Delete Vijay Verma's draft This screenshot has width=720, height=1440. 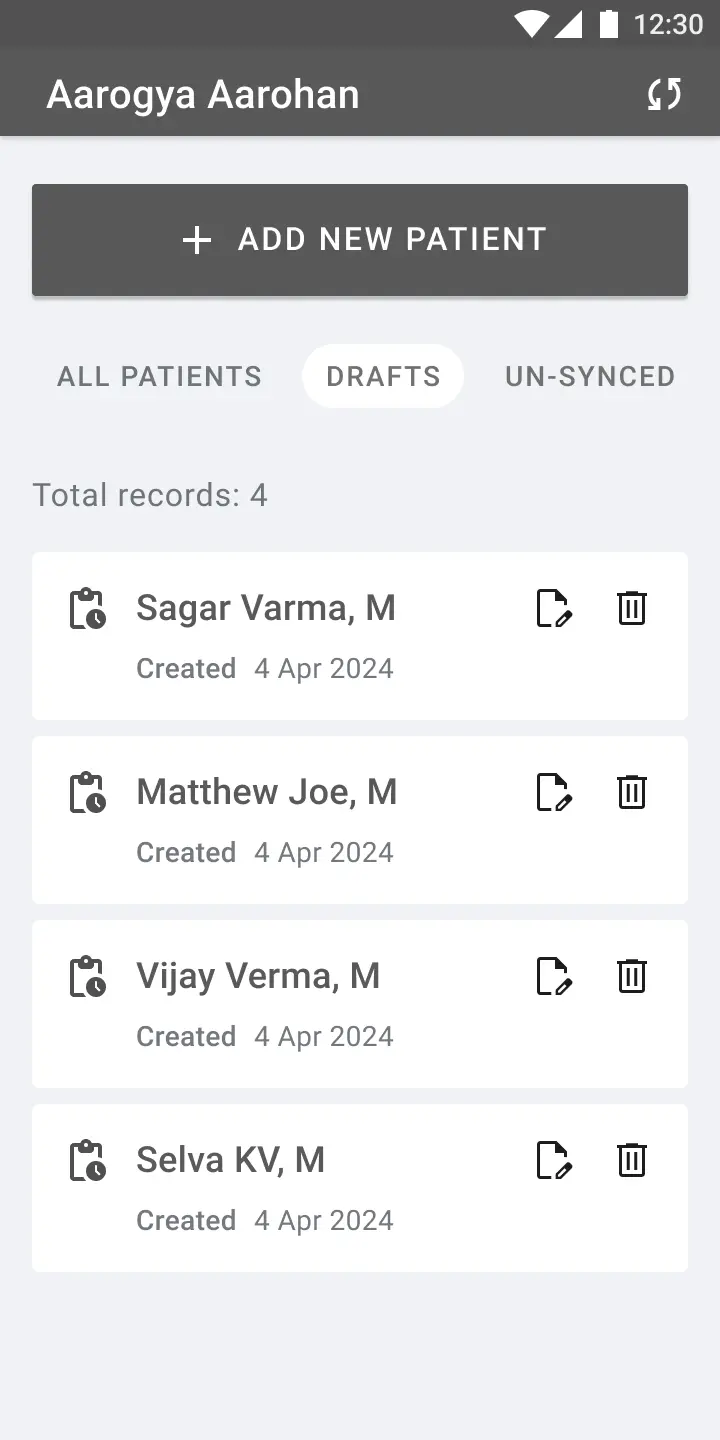[632, 976]
